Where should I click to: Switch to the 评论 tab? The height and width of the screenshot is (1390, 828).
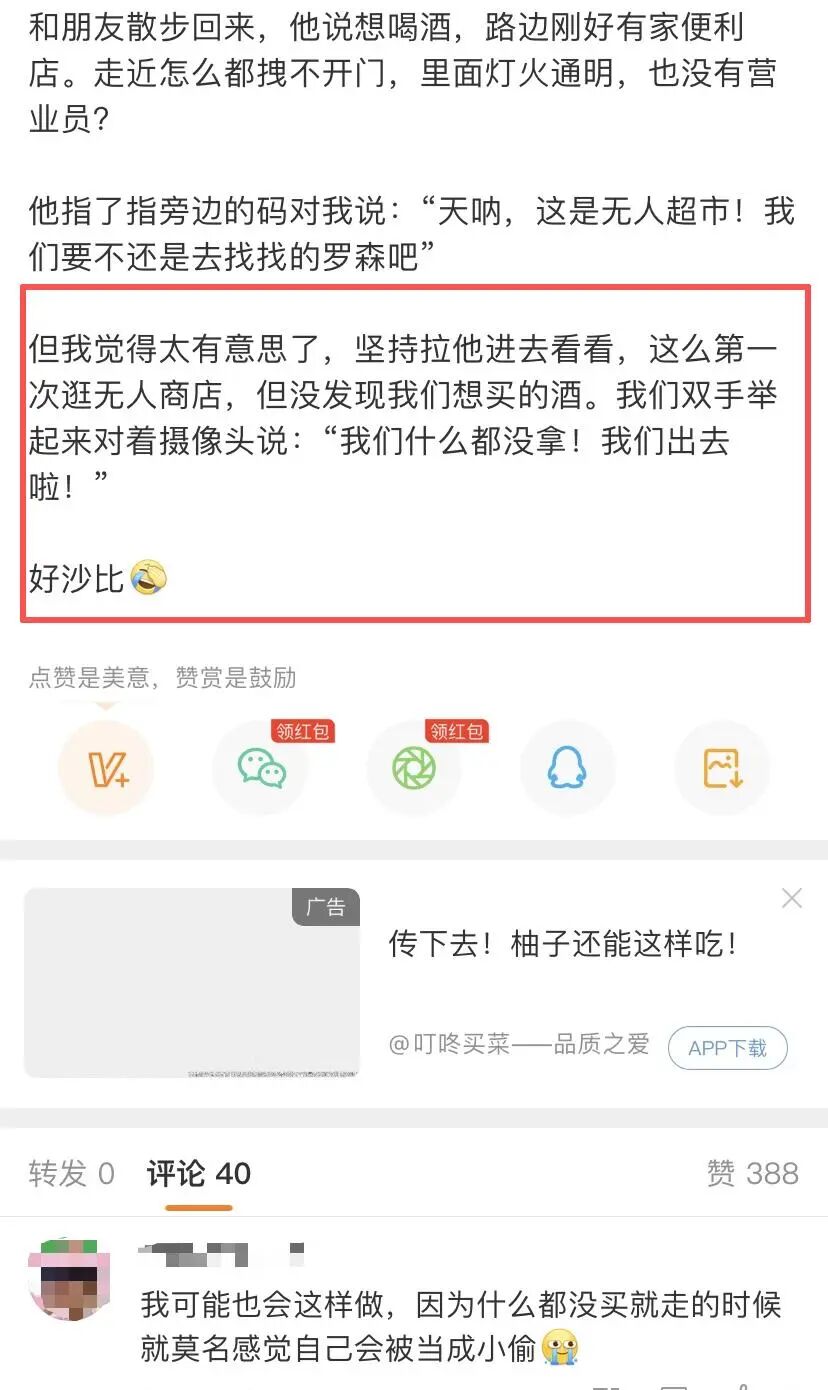pos(198,1173)
